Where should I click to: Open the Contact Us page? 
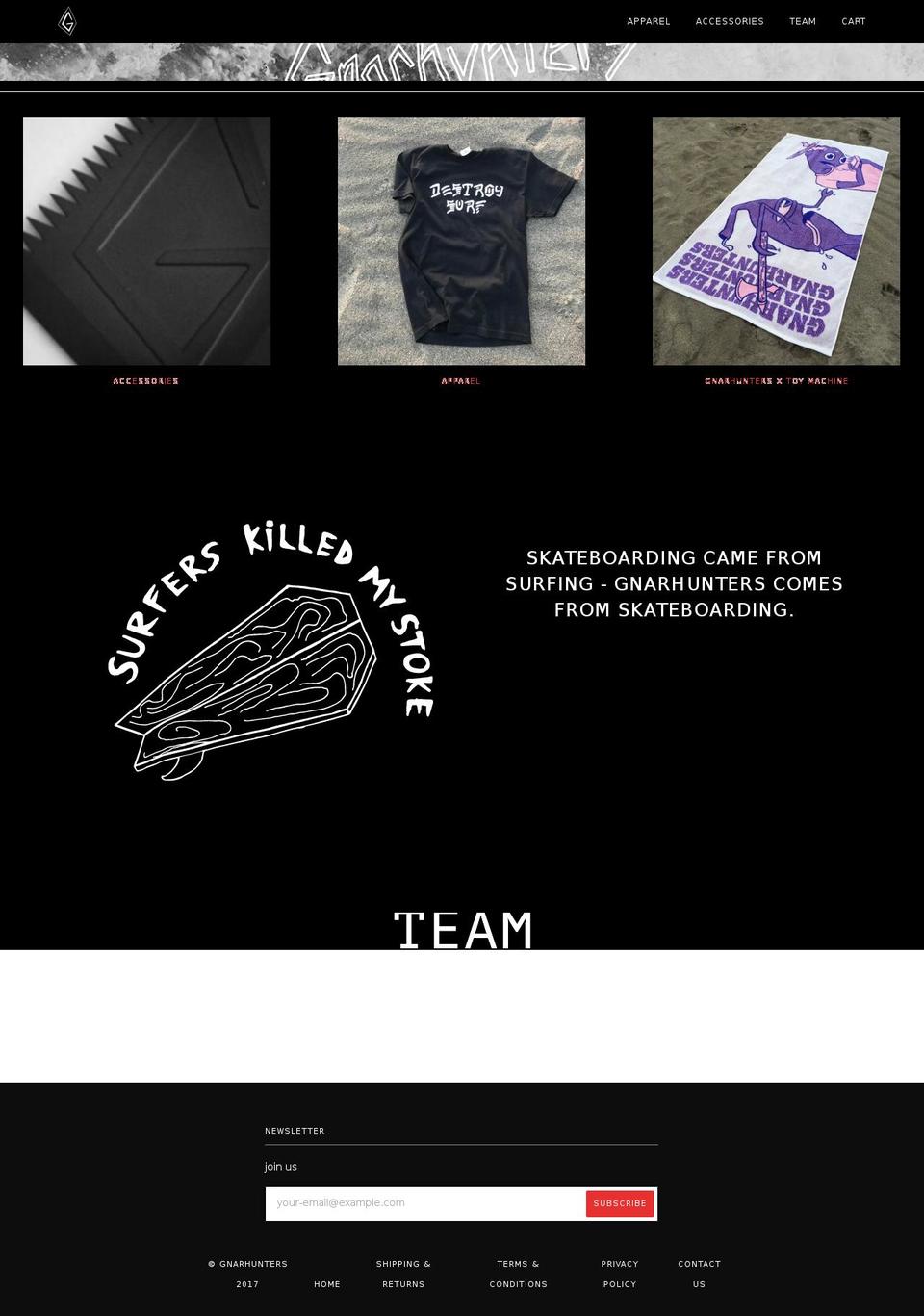[699, 1274]
